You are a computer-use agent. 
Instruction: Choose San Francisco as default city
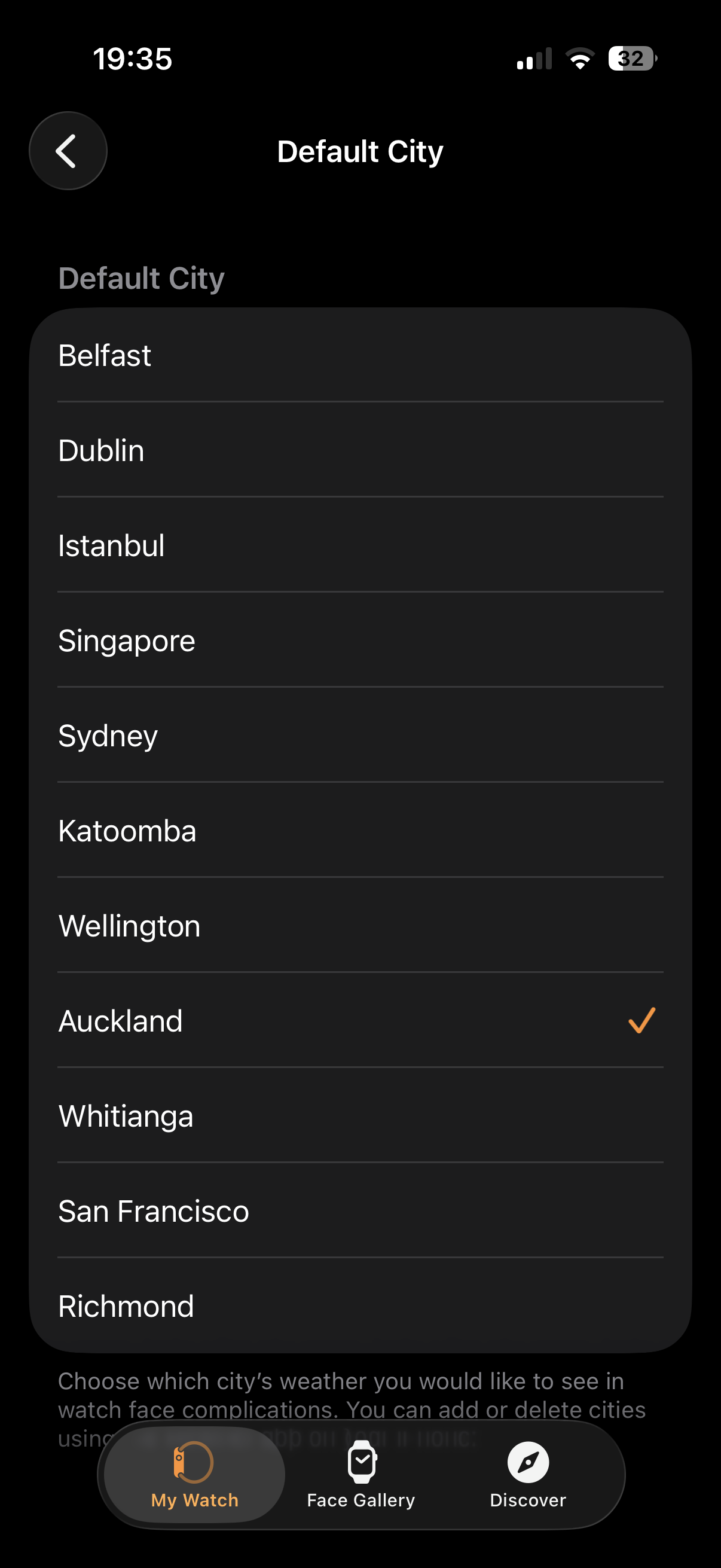(x=359, y=1211)
